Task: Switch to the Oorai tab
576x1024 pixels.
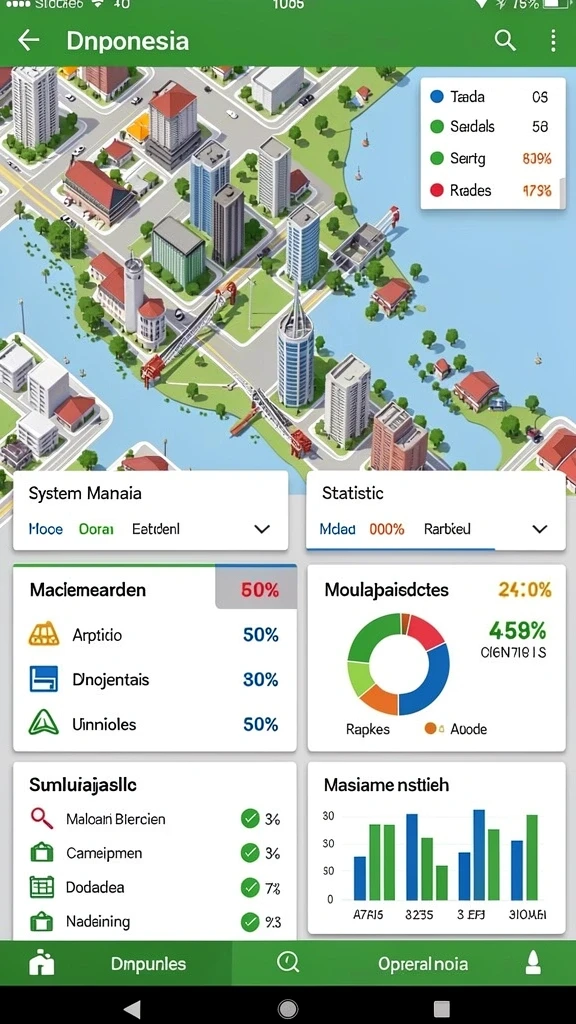Action: [x=96, y=529]
